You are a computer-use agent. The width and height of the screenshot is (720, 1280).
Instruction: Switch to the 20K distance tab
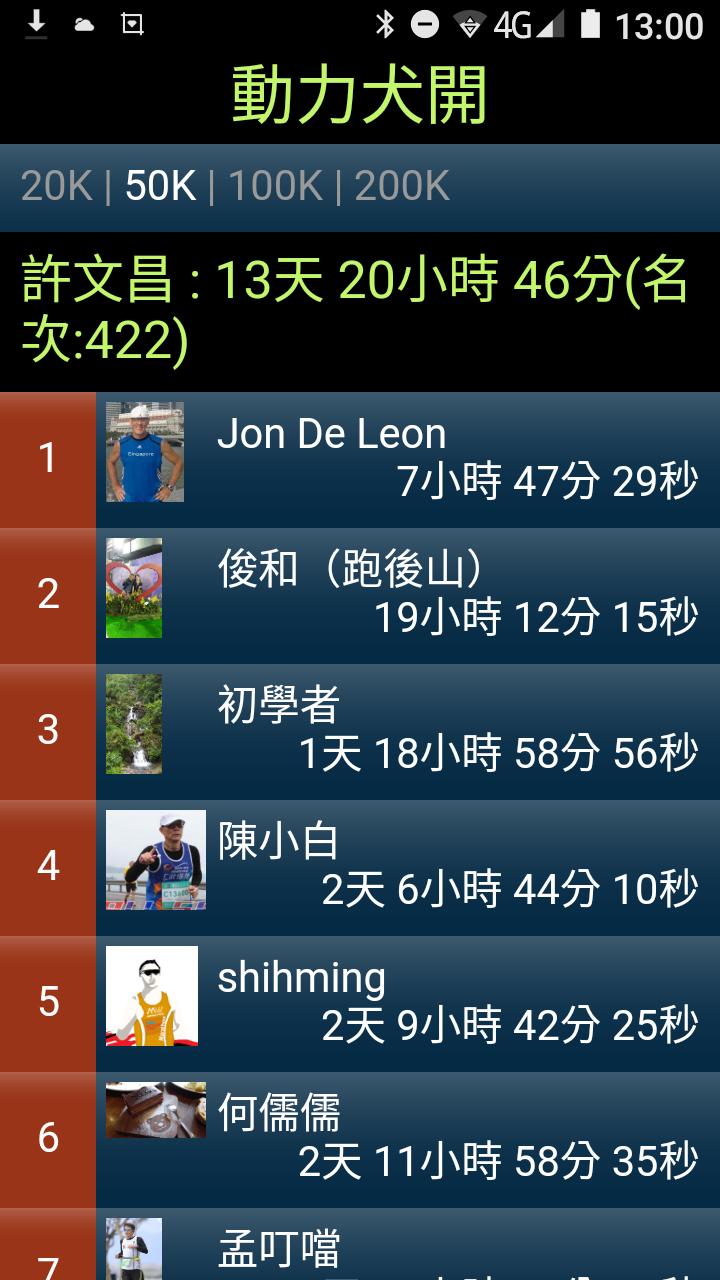pos(56,187)
